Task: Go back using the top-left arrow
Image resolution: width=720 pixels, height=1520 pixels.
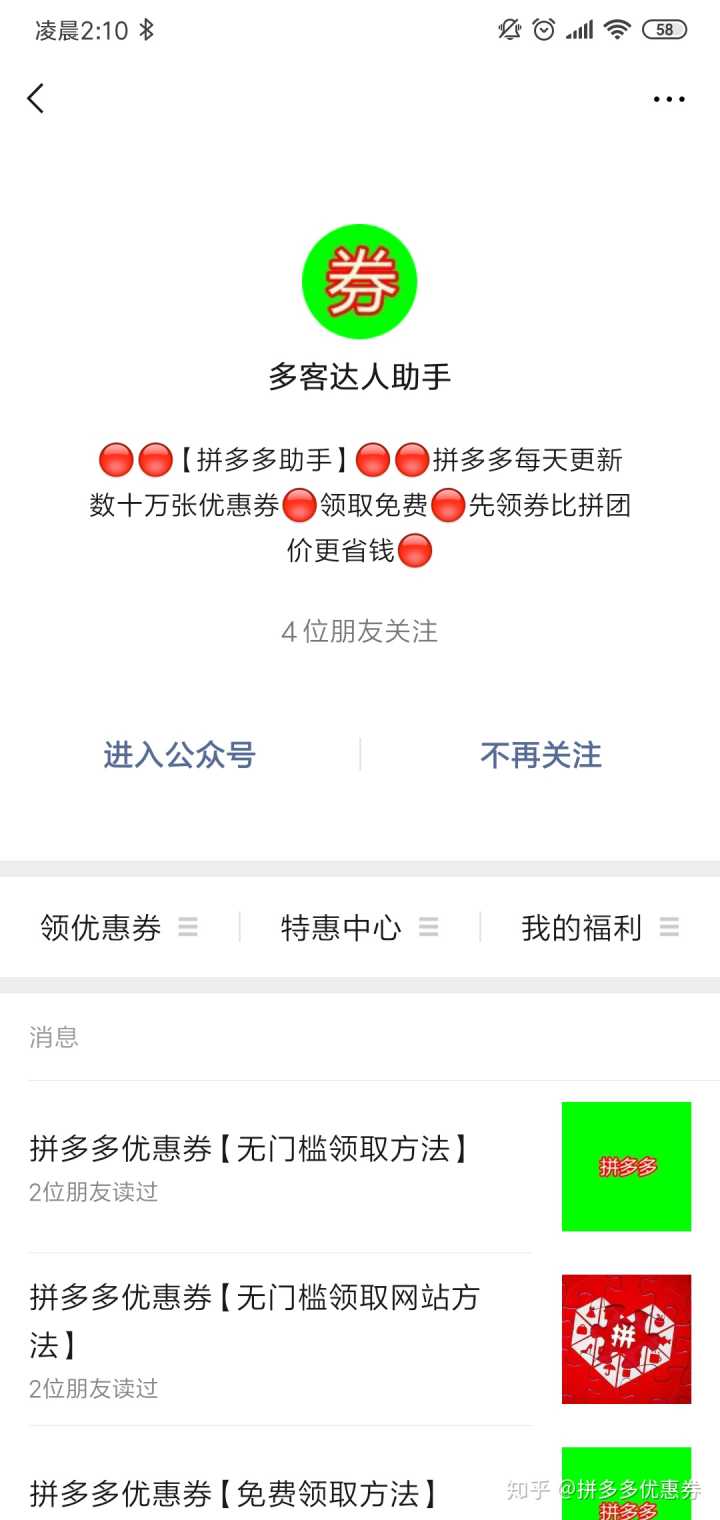Action: point(36,98)
